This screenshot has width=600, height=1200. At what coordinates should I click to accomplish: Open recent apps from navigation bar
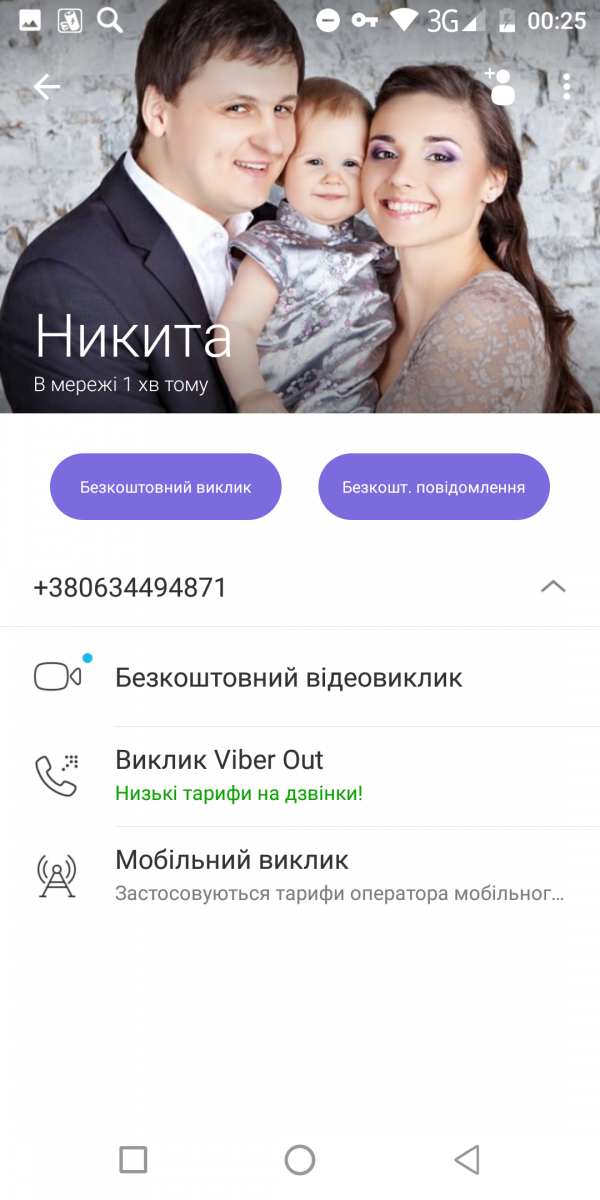click(133, 1159)
